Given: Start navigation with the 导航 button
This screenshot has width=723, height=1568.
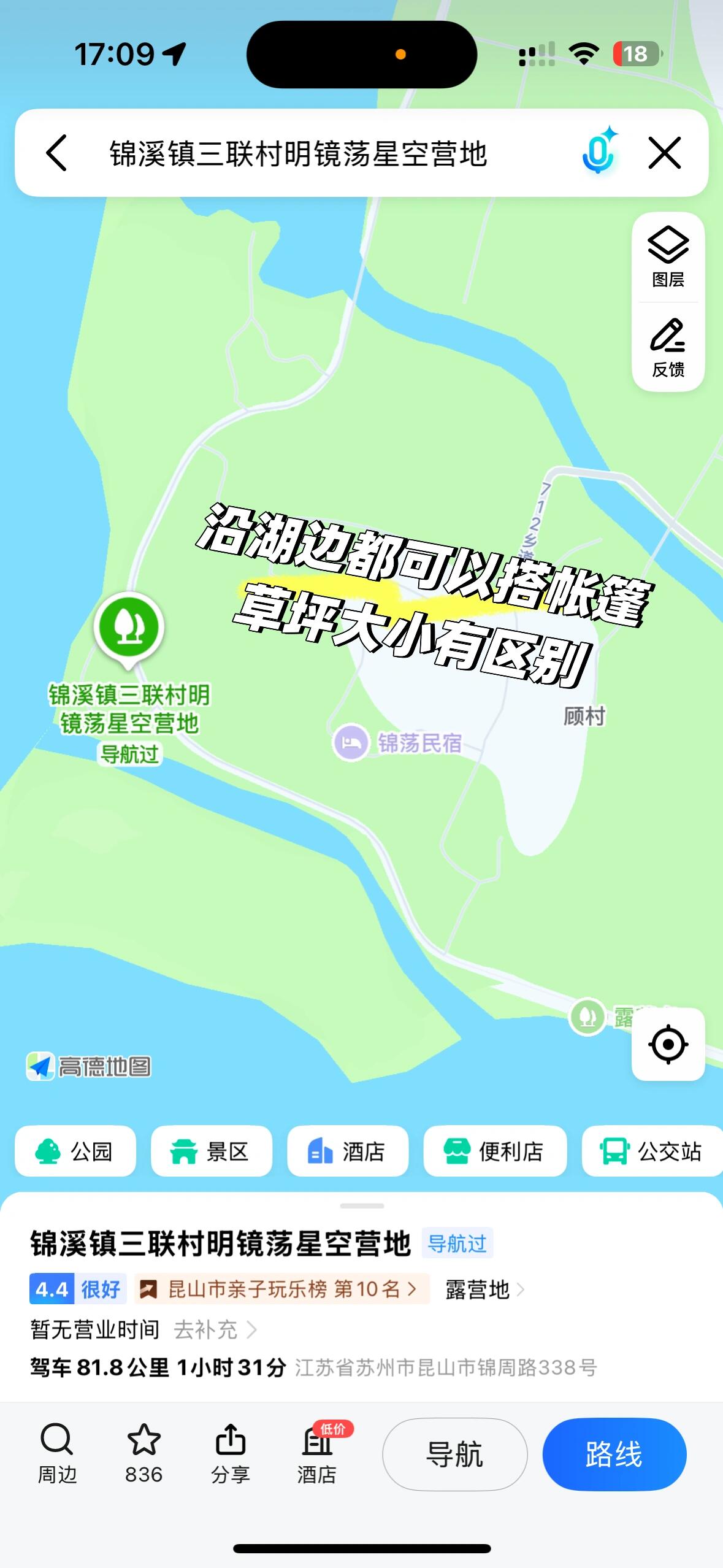Looking at the screenshot, I should point(454,1455).
